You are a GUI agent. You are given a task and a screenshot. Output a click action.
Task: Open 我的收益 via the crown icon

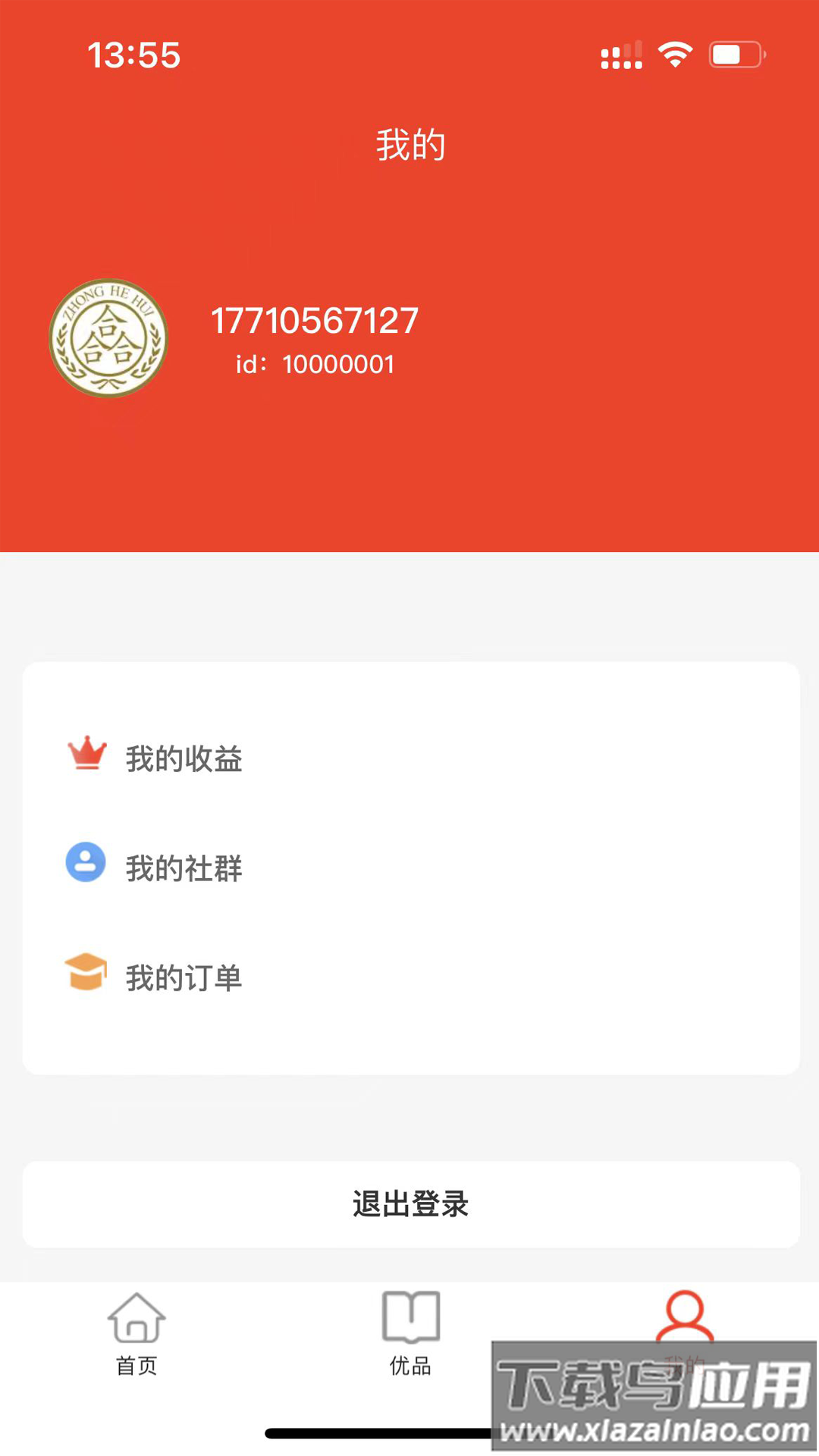click(86, 754)
